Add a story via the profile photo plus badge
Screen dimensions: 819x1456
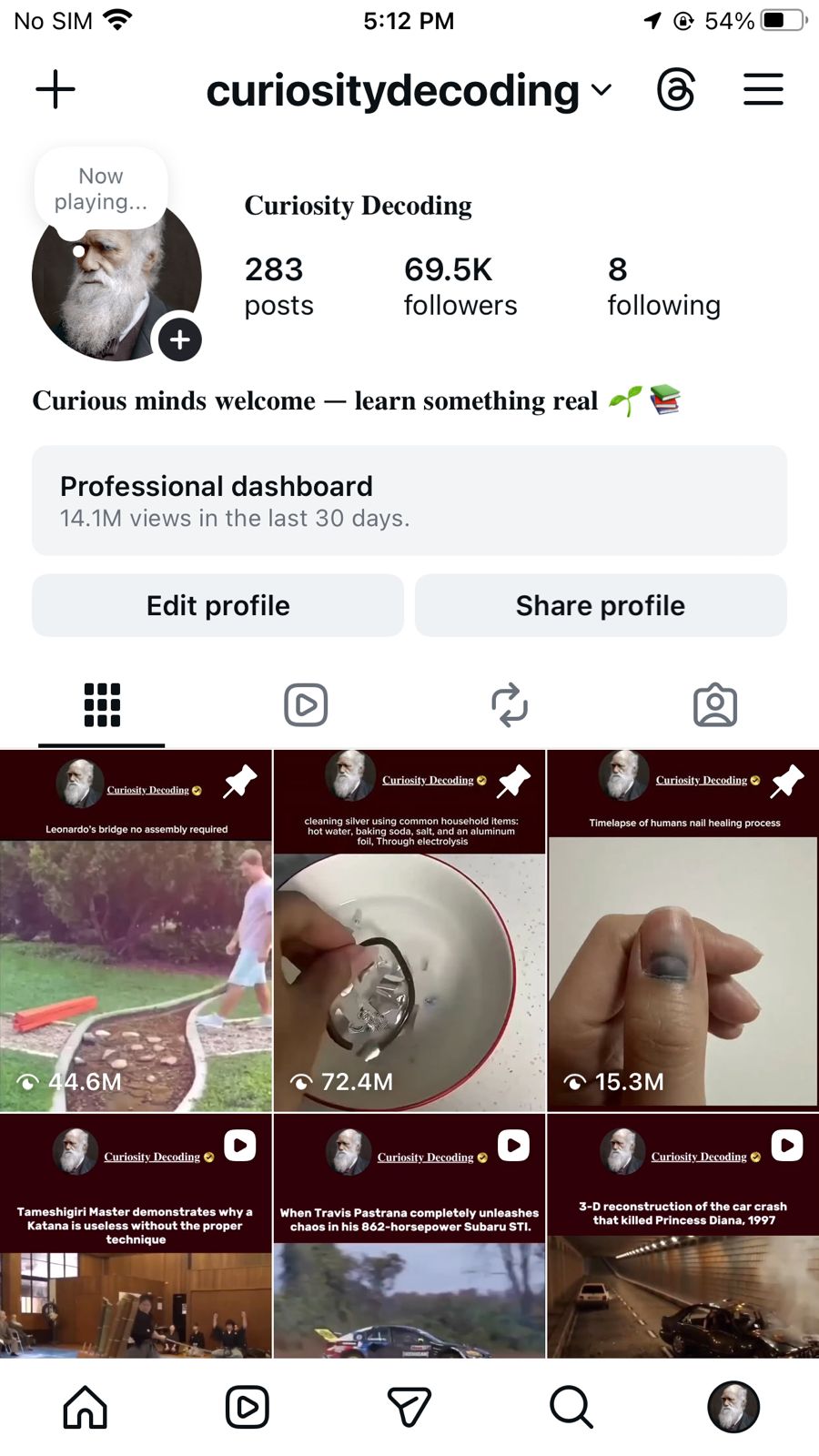(180, 339)
